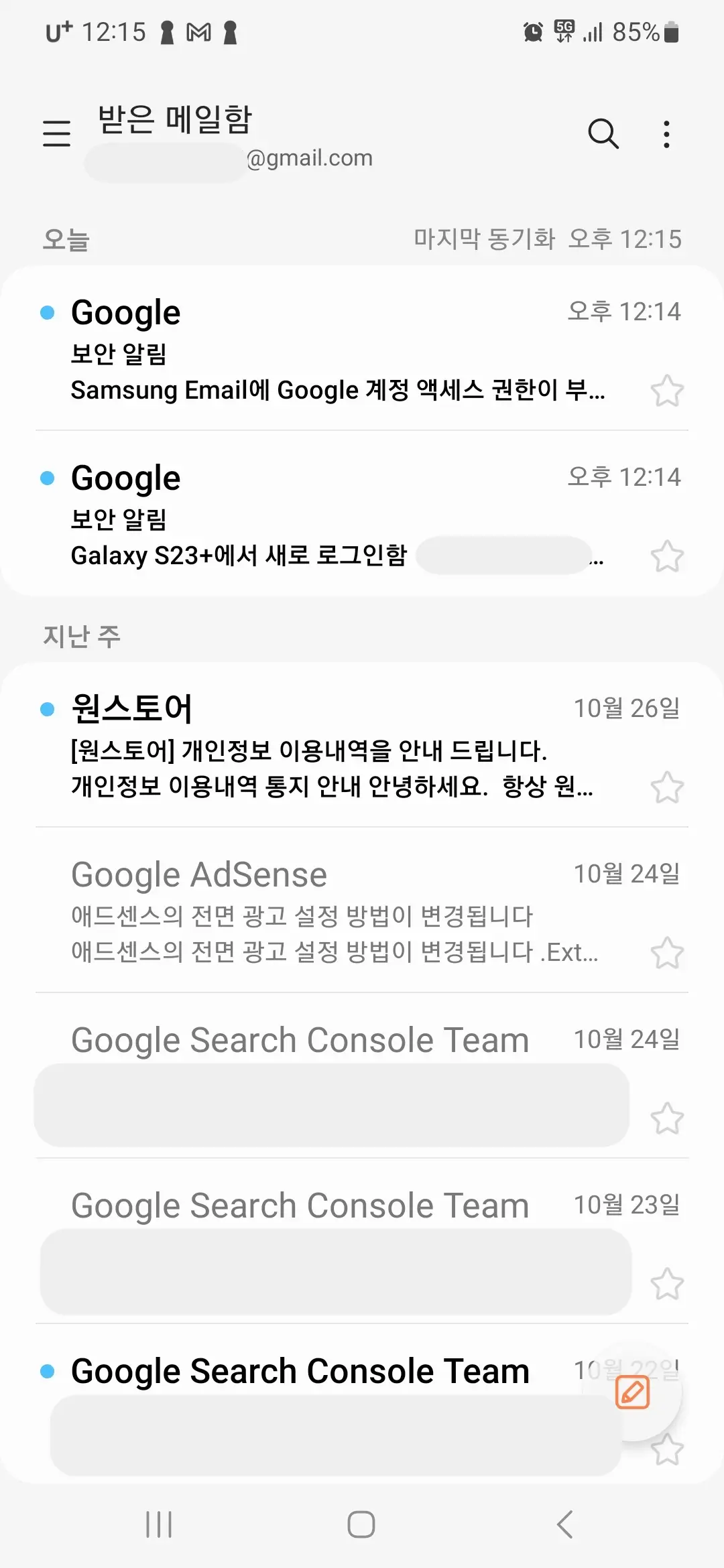Tap the 5G network icon in status bar

tap(562, 31)
